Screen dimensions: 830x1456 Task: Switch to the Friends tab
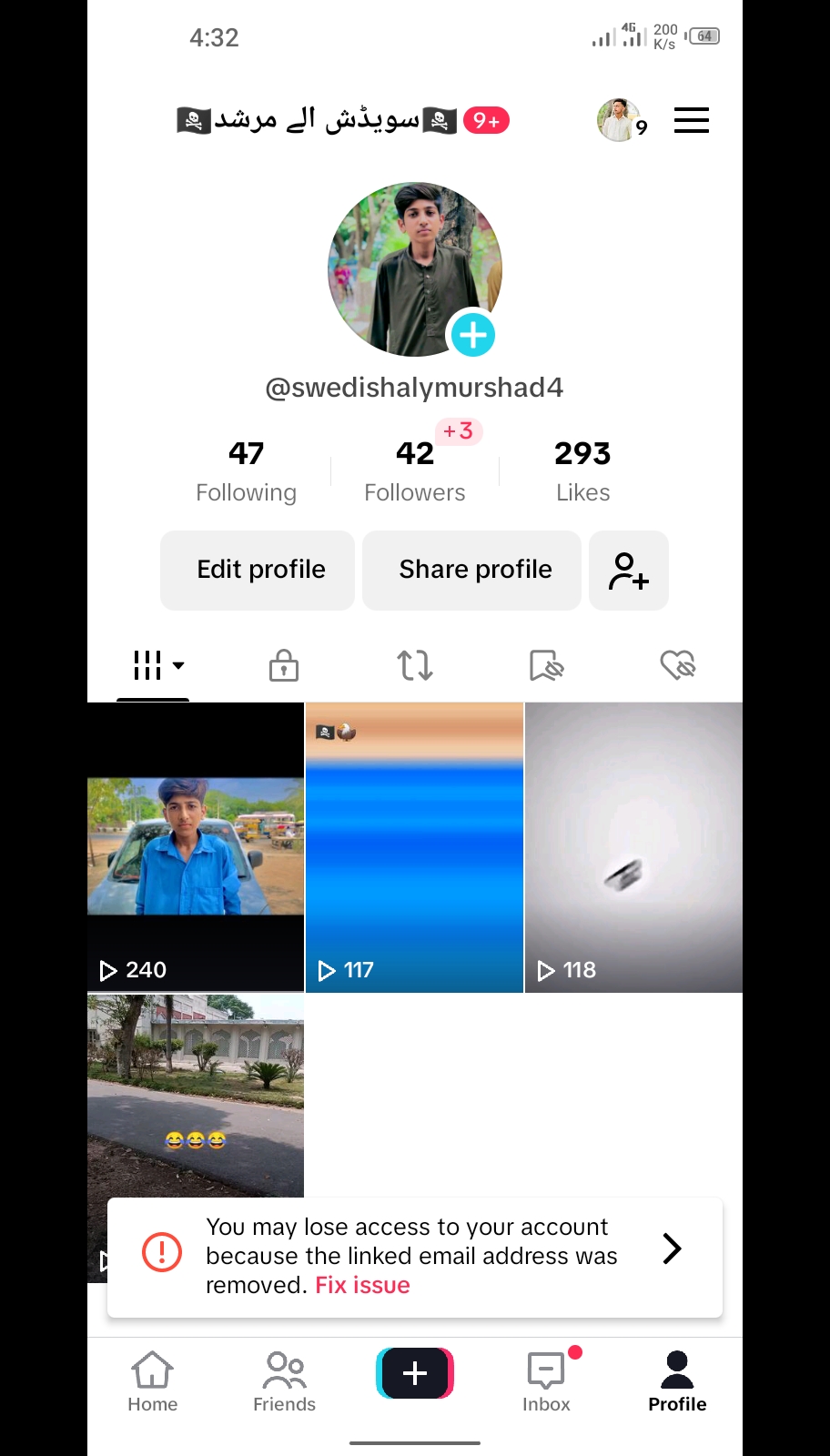click(284, 1381)
